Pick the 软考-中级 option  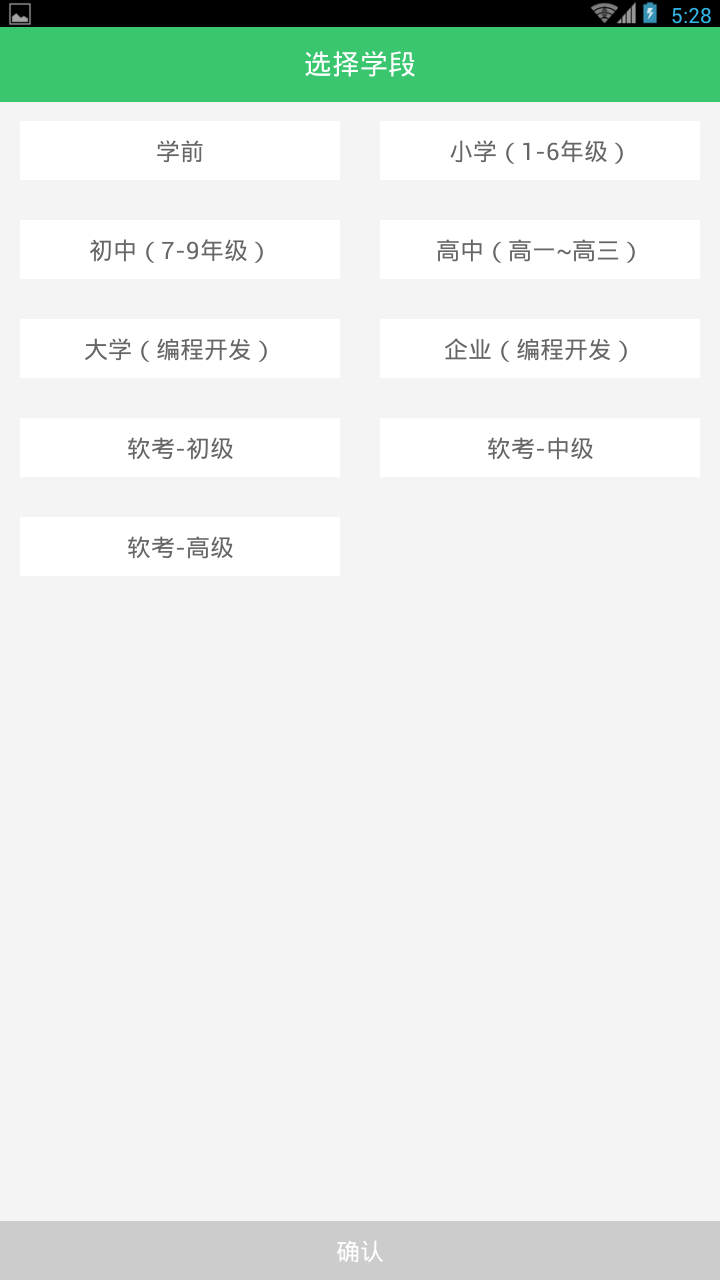click(540, 448)
